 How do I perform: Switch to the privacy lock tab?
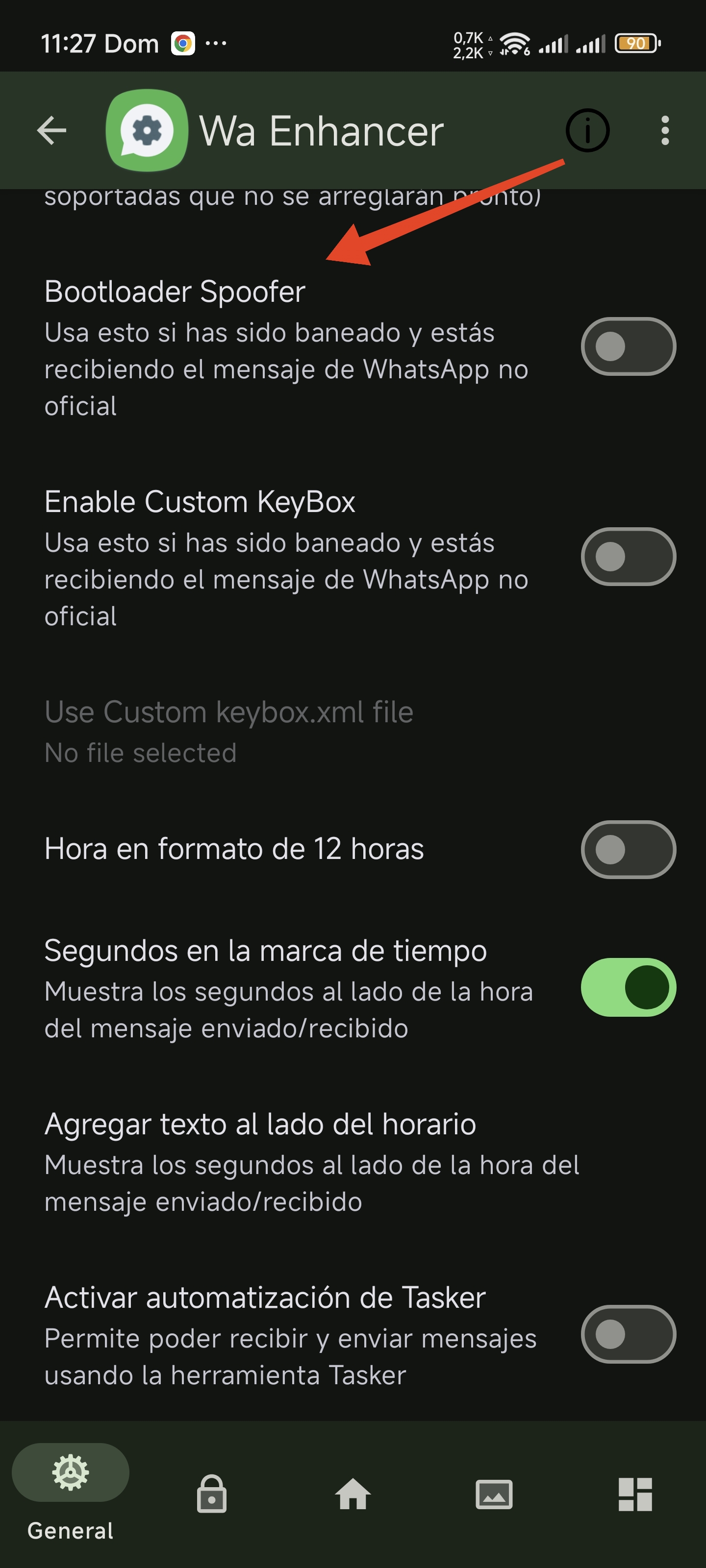[x=211, y=1494]
